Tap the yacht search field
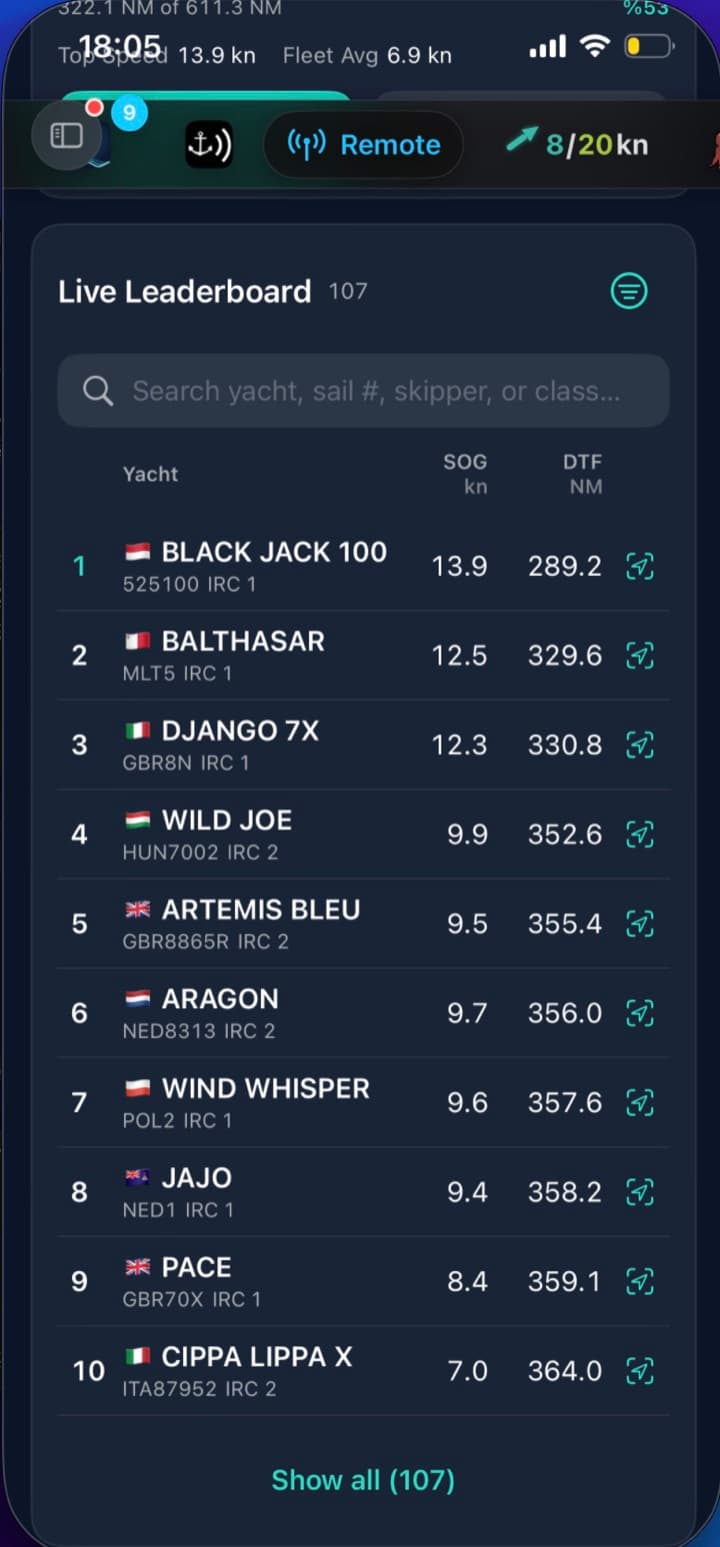The height and width of the screenshot is (1547, 720). click(x=363, y=391)
